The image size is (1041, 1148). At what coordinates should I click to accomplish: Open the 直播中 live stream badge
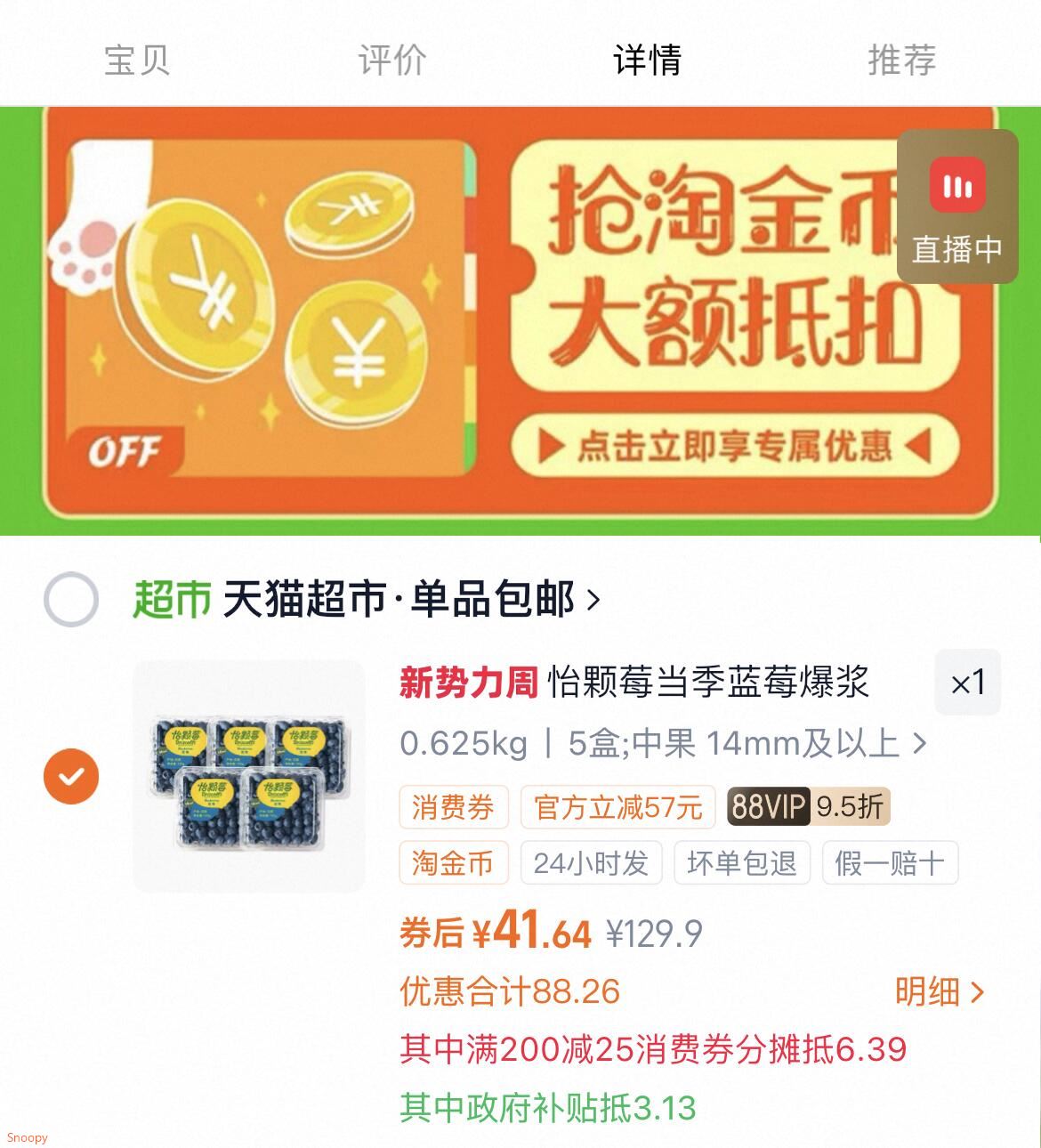pos(956,206)
